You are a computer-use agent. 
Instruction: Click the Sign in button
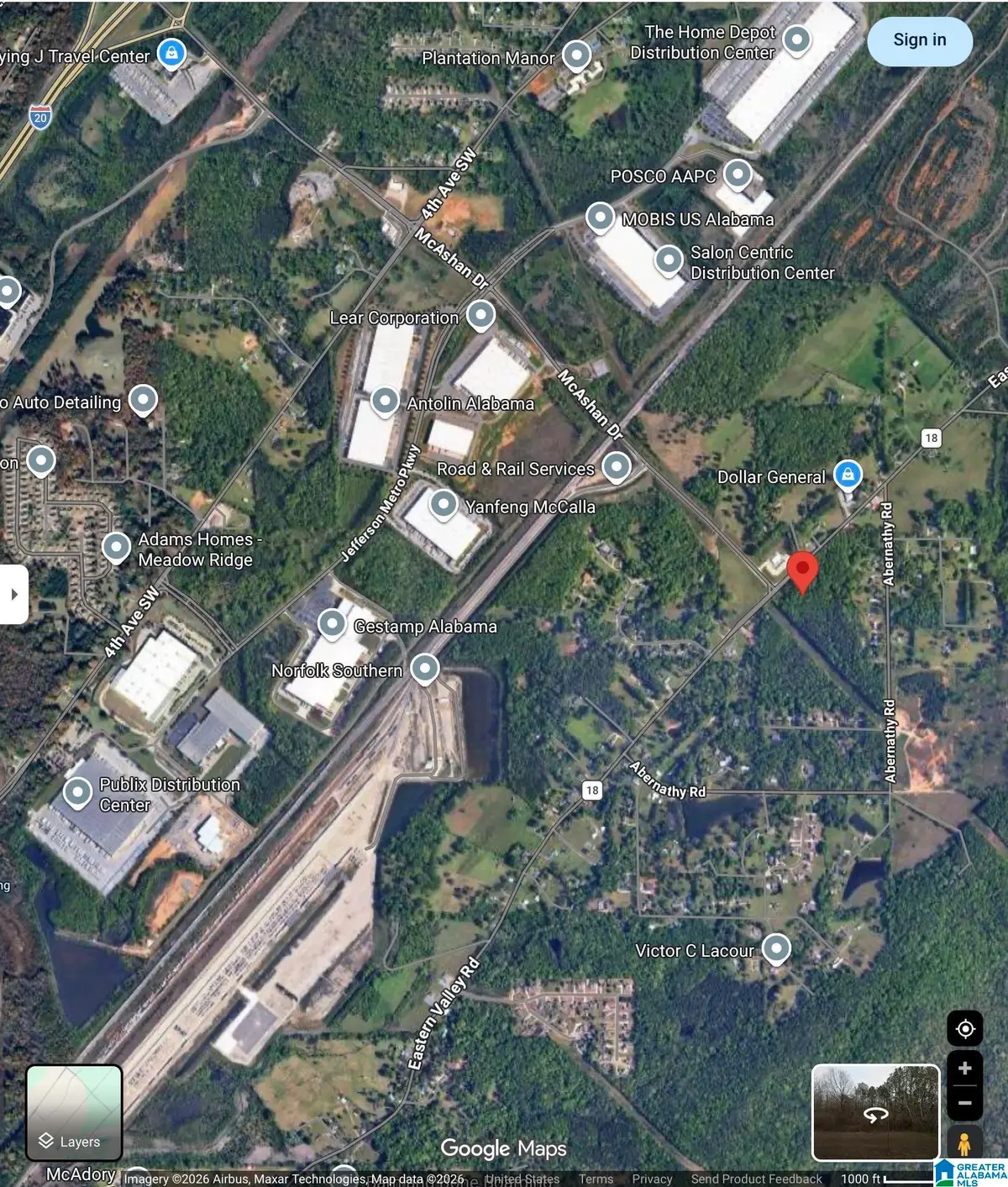(x=920, y=39)
